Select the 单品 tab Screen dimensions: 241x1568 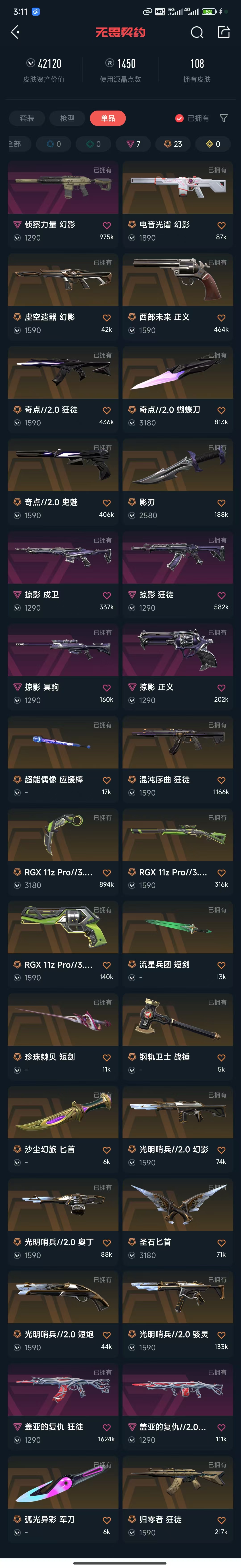pos(108,118)
